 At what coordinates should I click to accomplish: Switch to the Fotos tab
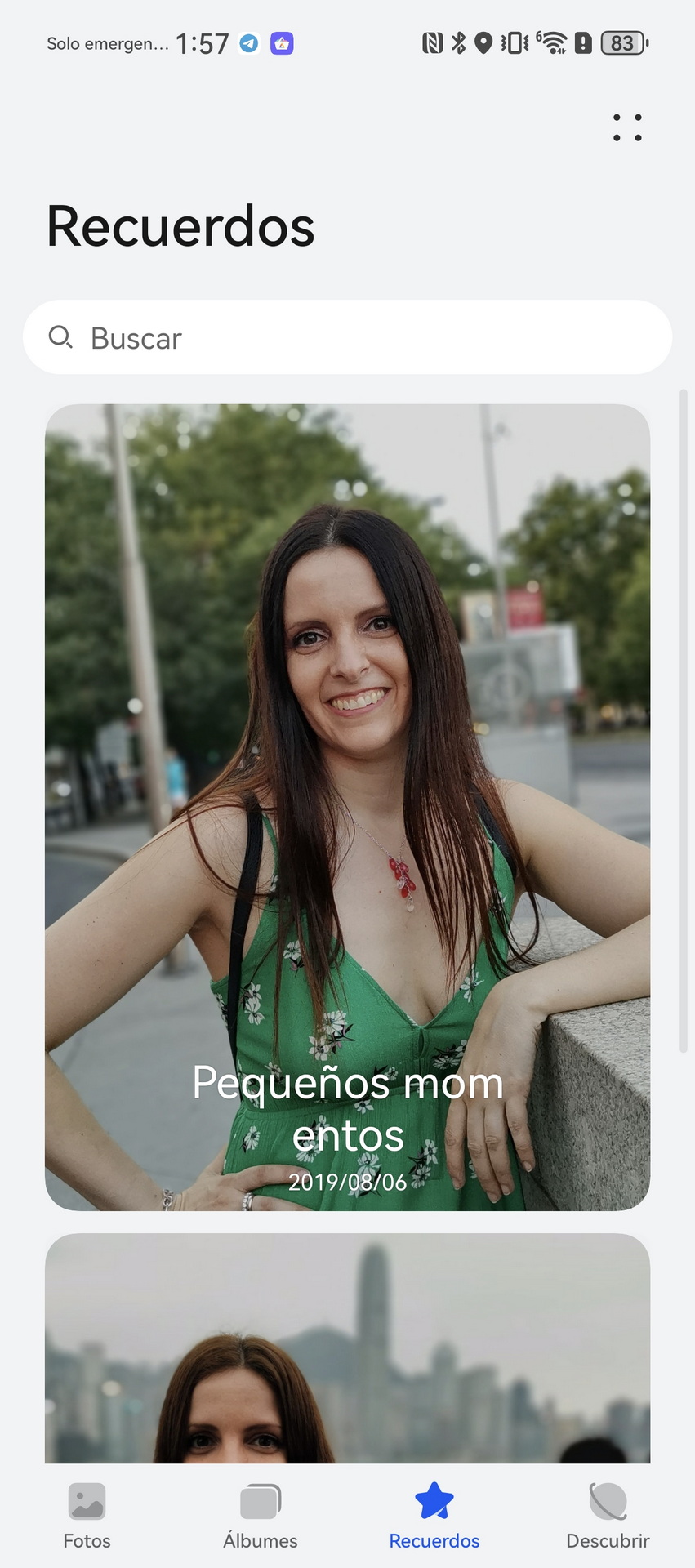point(87,1516)
